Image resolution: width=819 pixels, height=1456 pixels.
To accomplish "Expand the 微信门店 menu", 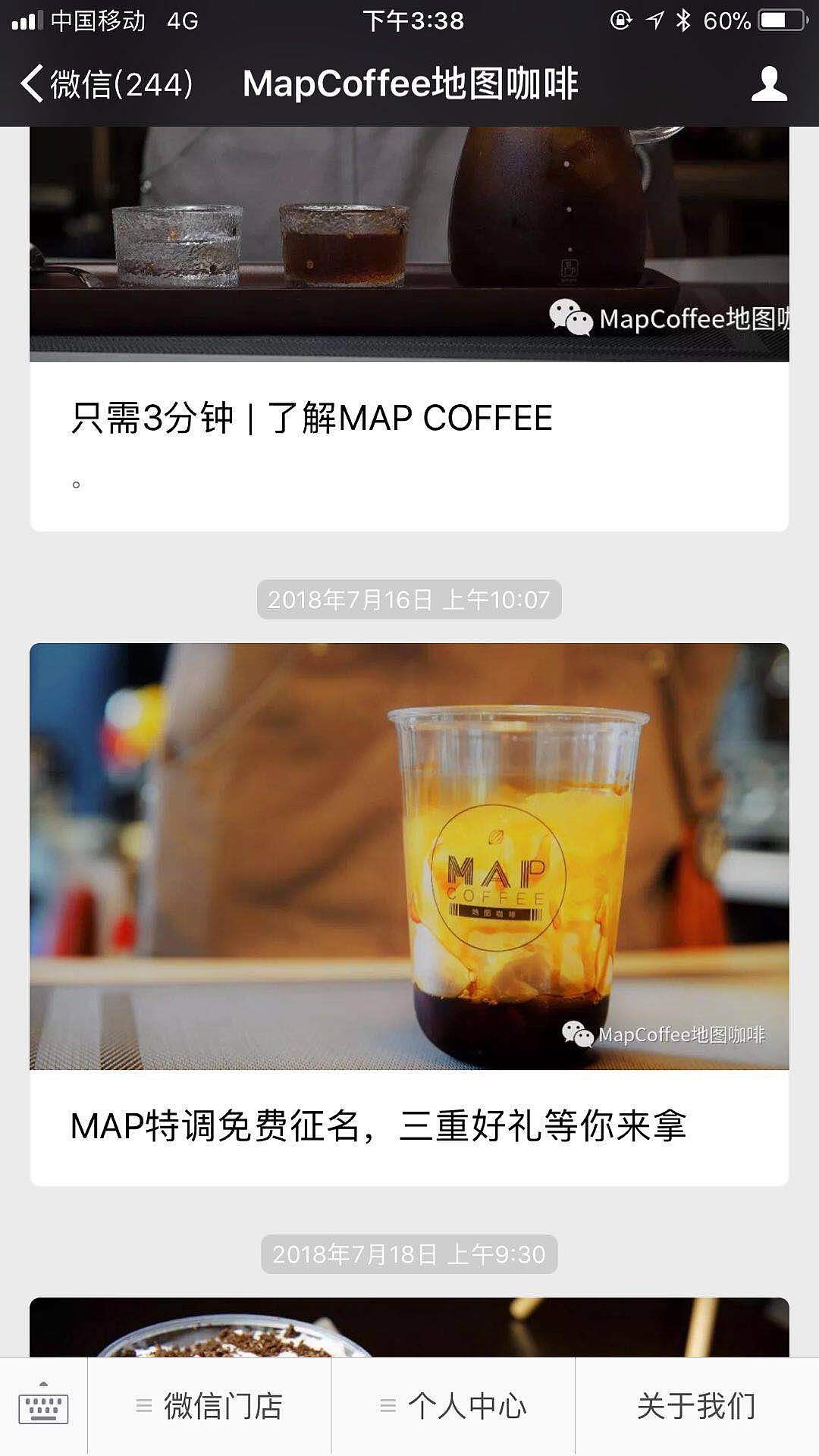I will (209, 1406).
